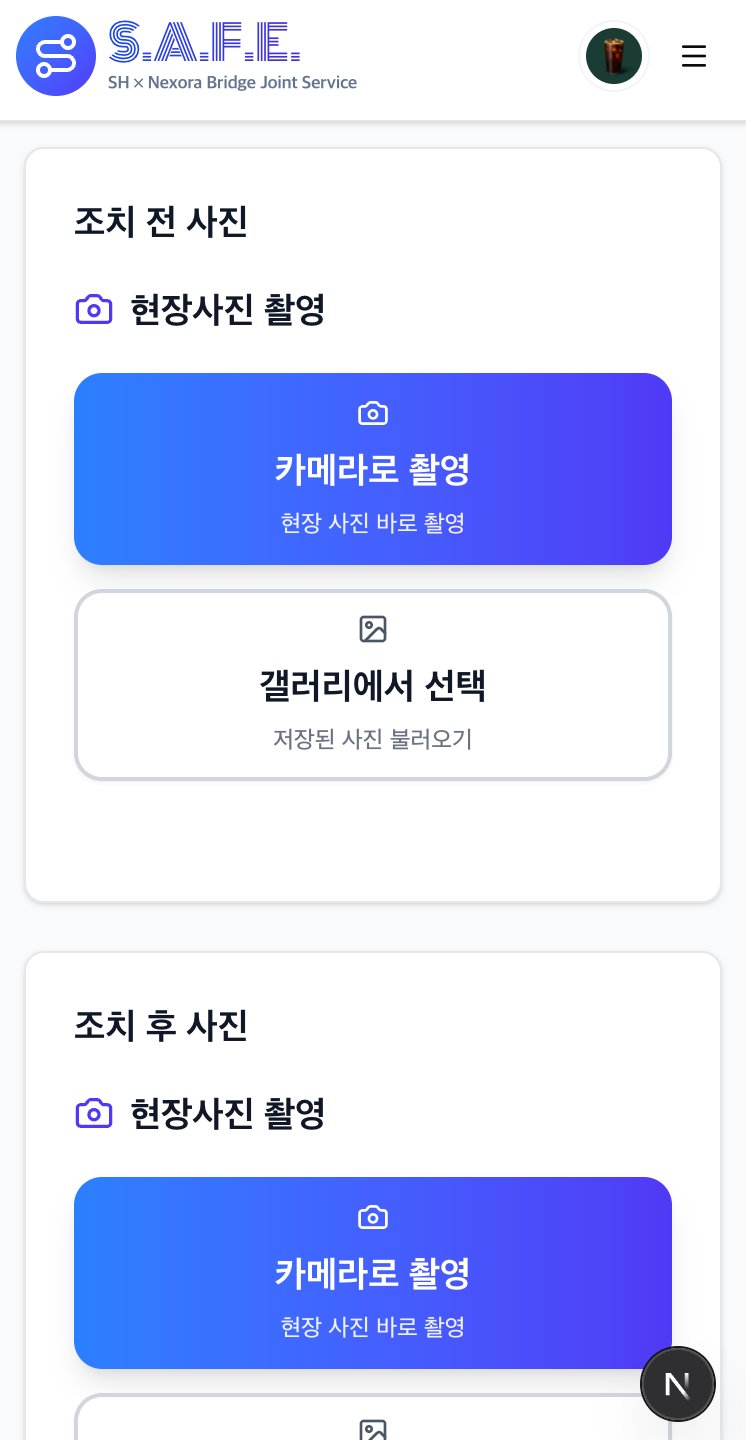The image size is (746, 1440).
Task: Click the second 현장사진 촬영 label
Action: (226, 1113)
